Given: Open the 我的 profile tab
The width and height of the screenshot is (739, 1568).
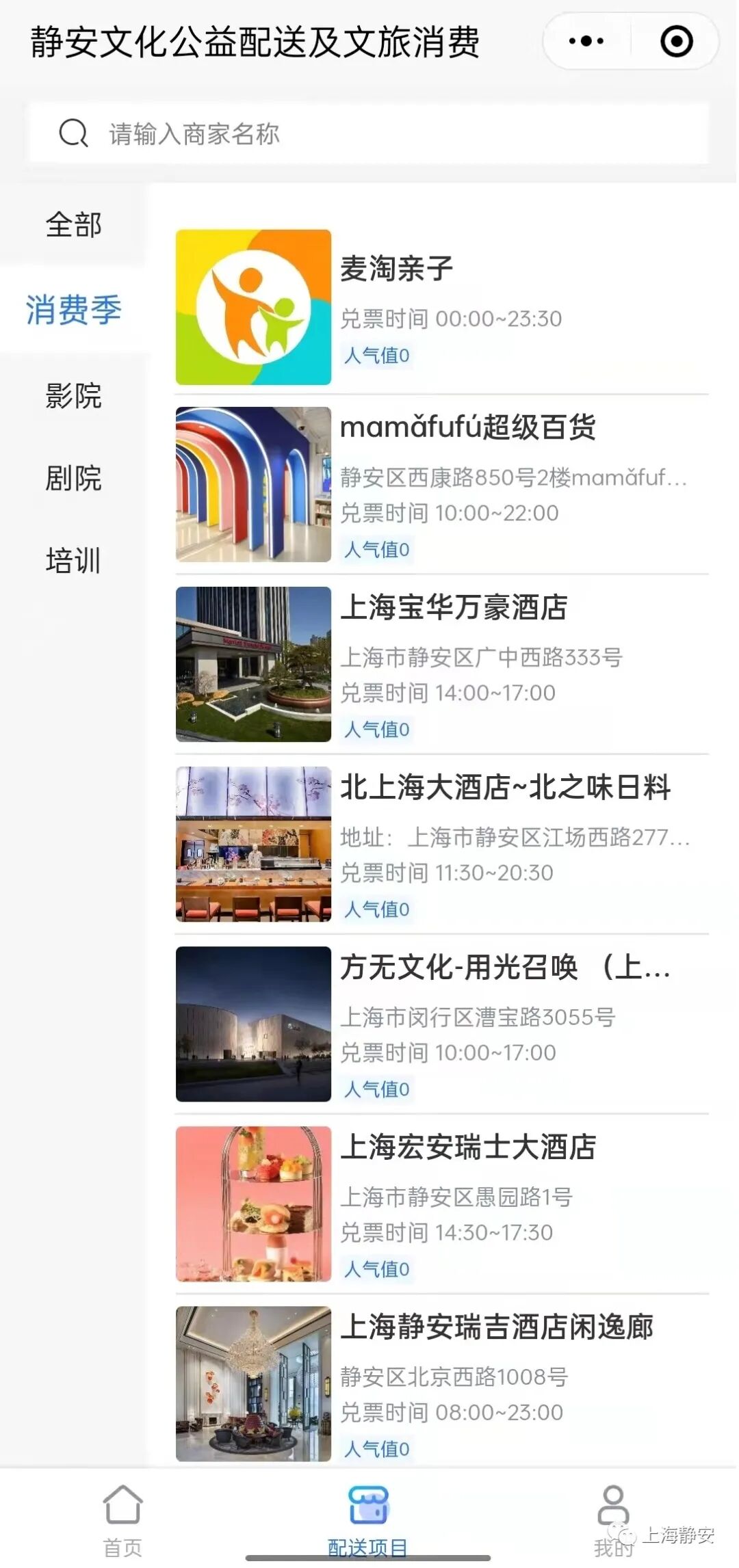Looking at the screenshot, I should [x=613, y=1517].
